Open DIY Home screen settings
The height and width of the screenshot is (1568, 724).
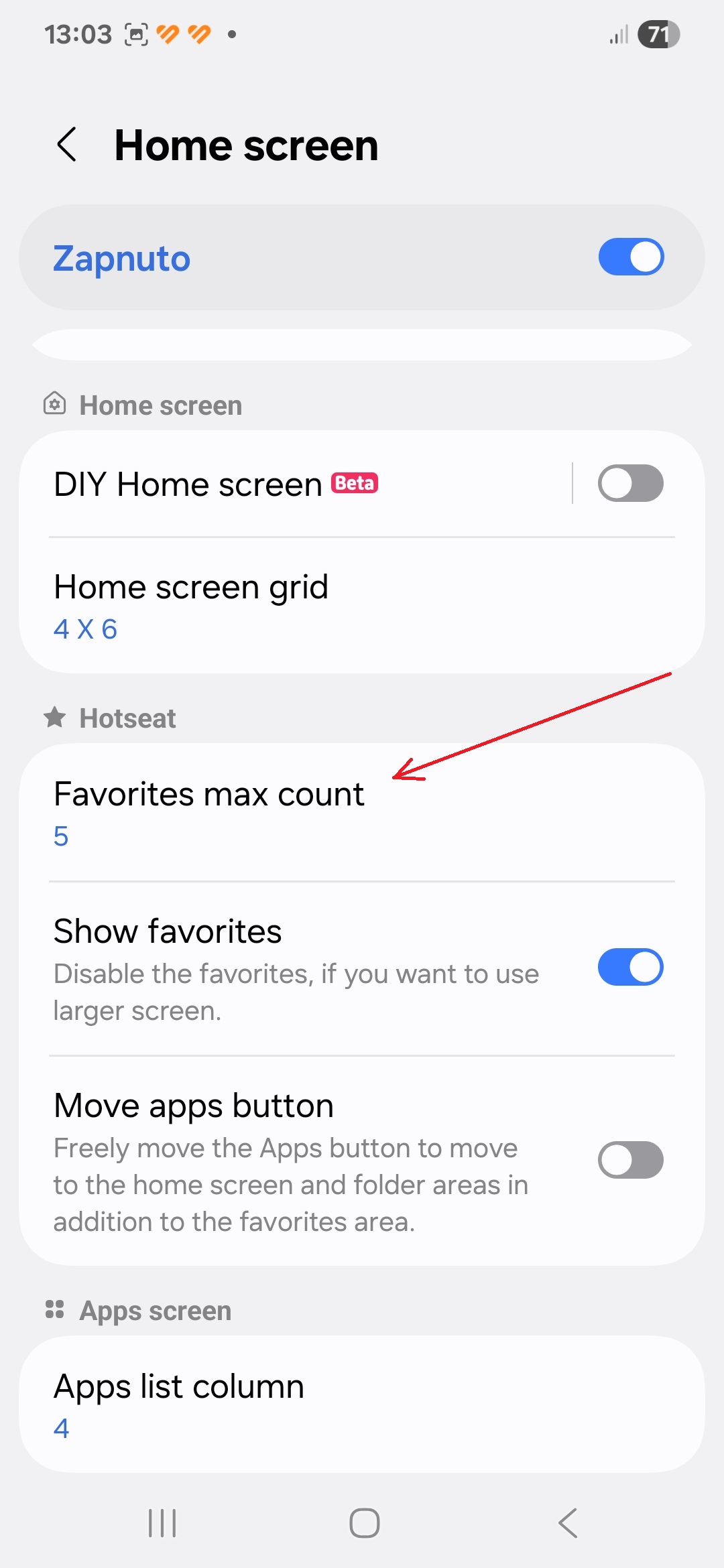tap(295, 484)
